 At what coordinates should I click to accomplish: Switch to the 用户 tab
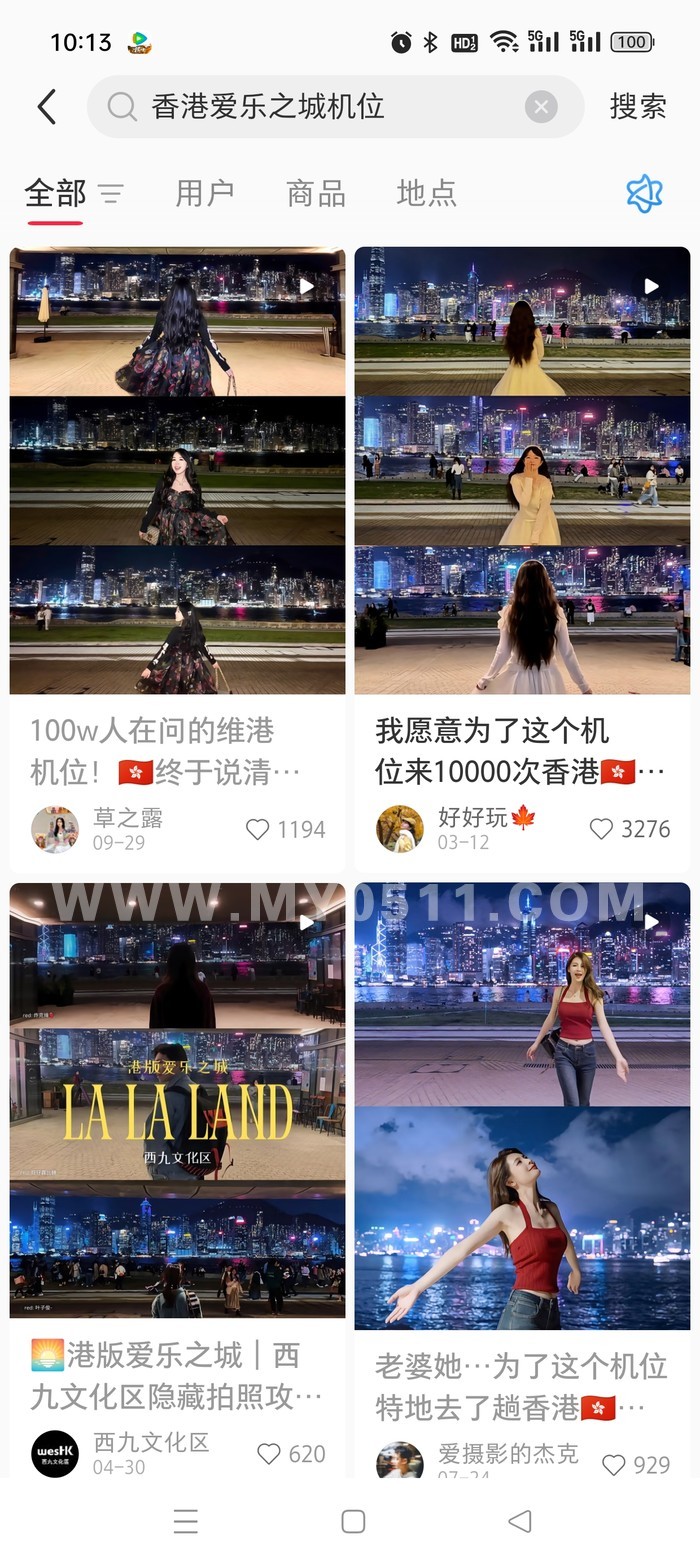[x=205, y=193]
